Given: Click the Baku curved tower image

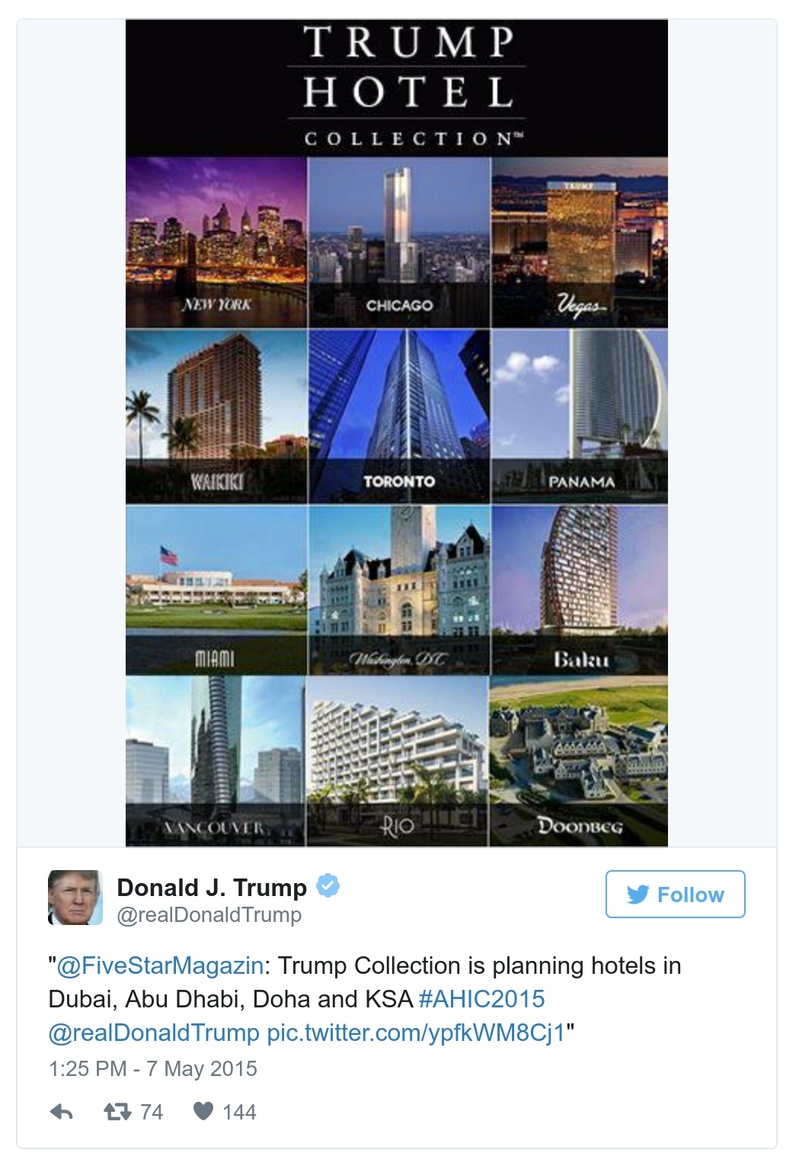Looking at the screenshot, I should (578, 587).
